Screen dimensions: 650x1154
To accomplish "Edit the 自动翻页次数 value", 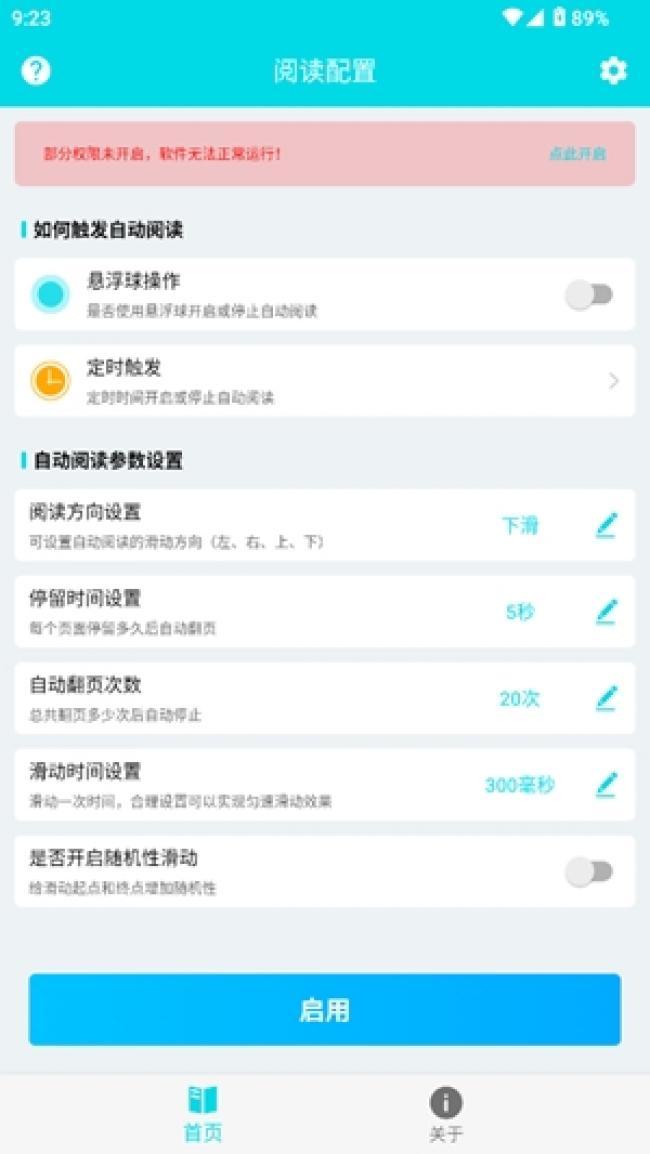I will (606, 698).
